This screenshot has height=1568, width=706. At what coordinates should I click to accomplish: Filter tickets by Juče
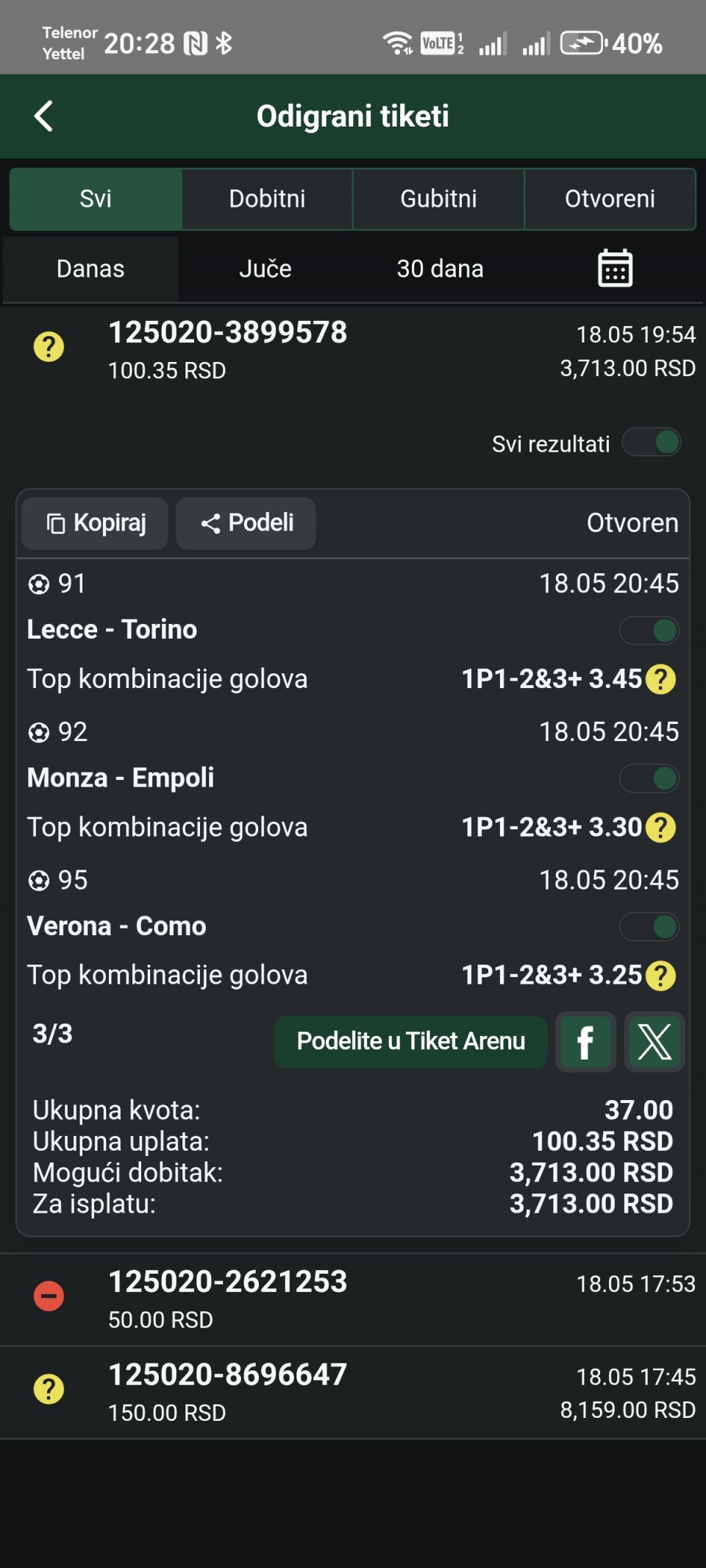[265, 269]
